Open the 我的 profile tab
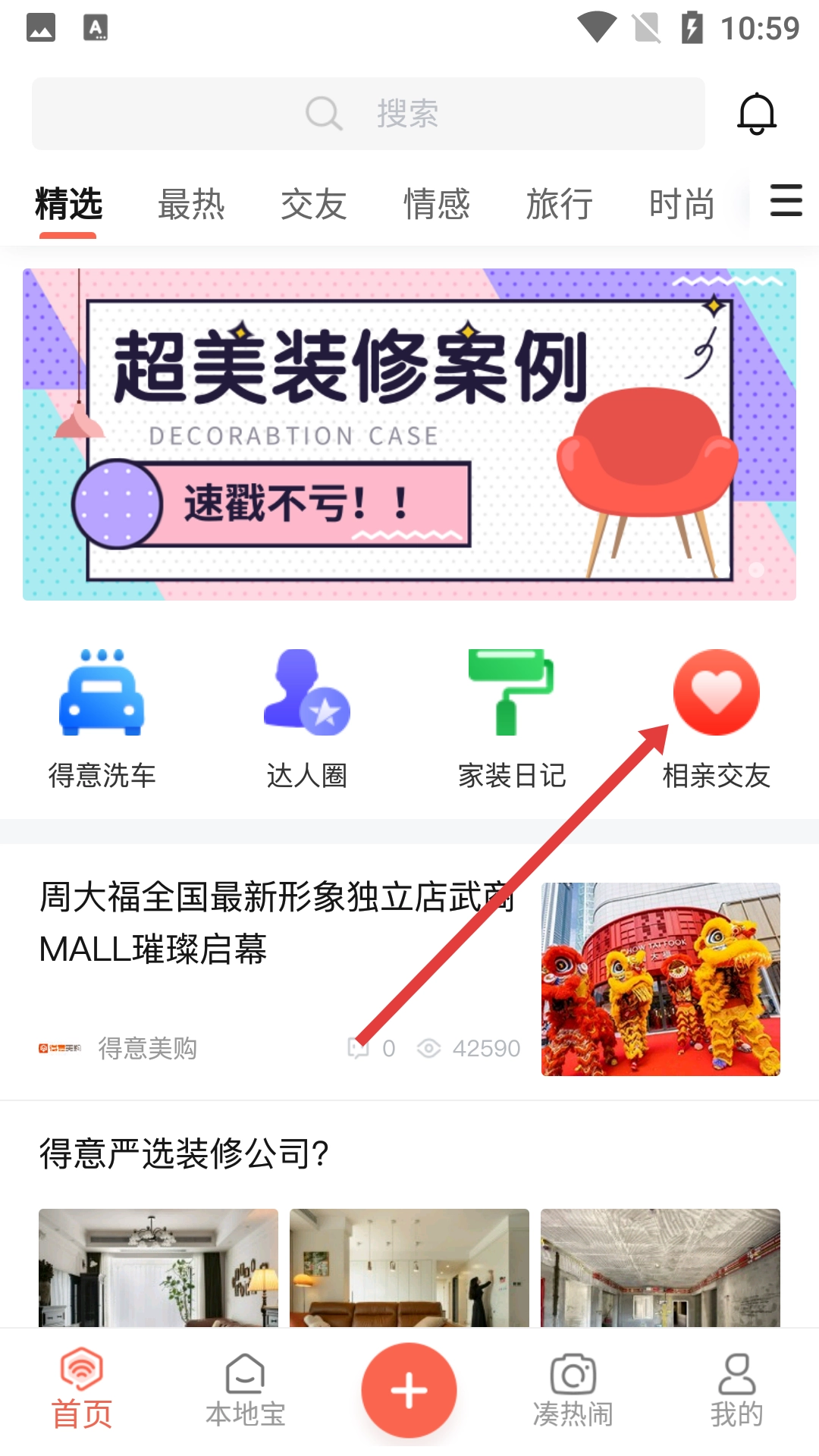Screen dimensions: 819x1456 tap(736, 1391)
